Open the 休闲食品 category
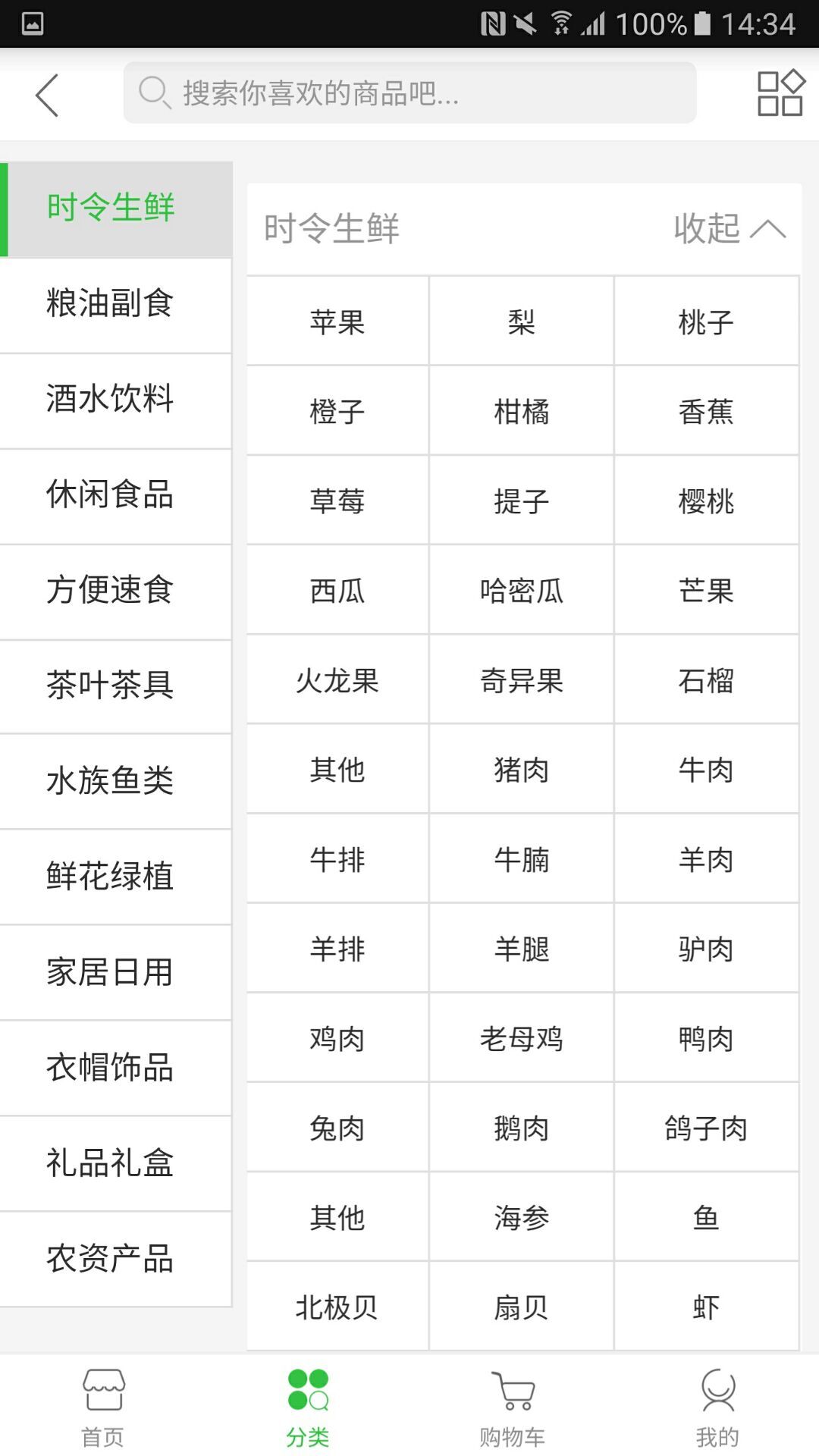This screenshot has width=819, height=1456. [111, 494]
